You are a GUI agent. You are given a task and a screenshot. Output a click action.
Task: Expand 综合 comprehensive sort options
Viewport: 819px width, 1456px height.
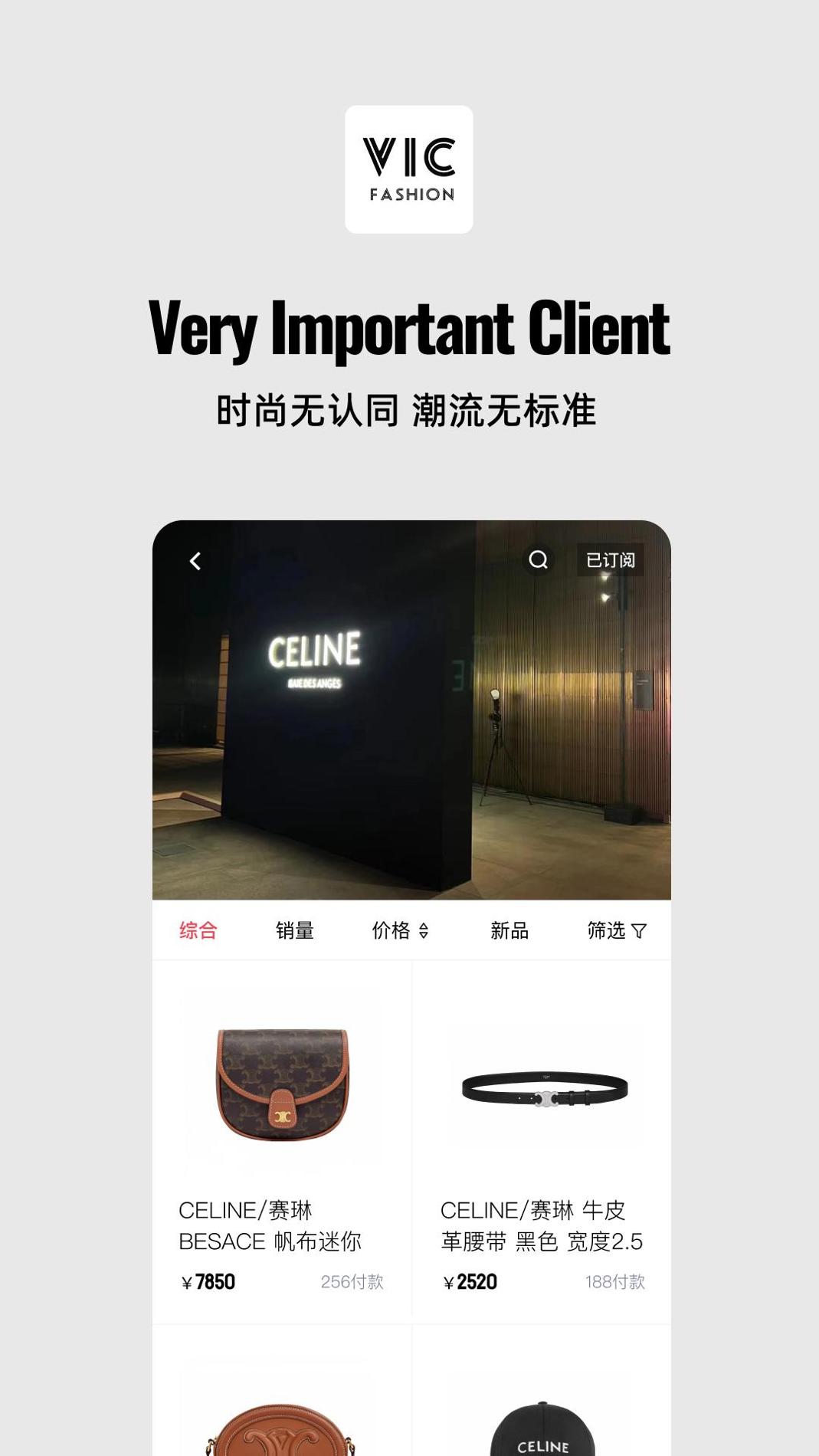pos(198,930)
